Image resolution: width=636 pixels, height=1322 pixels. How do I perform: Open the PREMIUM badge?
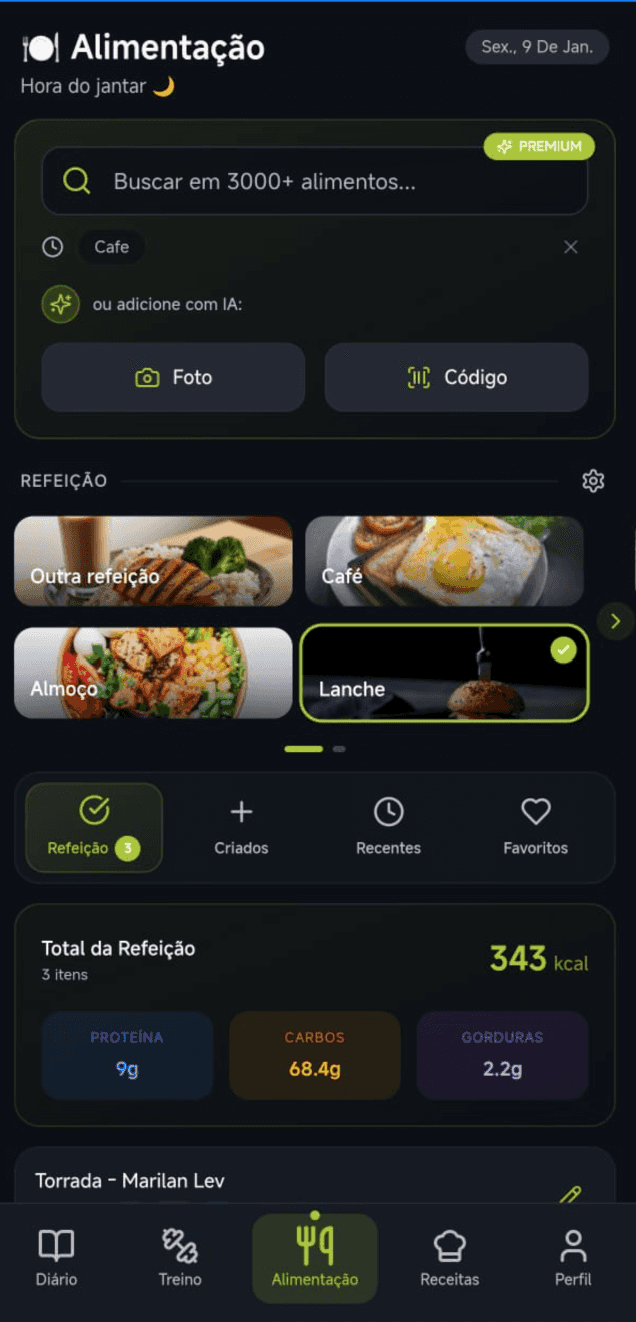point(539,146)
